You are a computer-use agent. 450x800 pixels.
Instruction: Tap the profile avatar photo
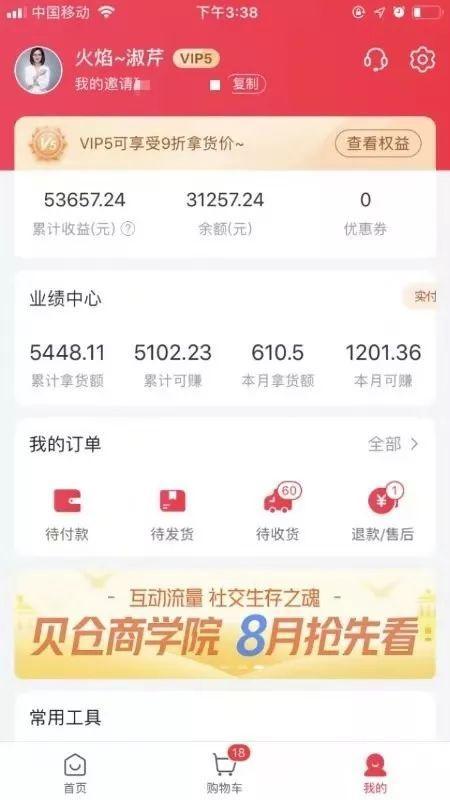coord(38,70)
